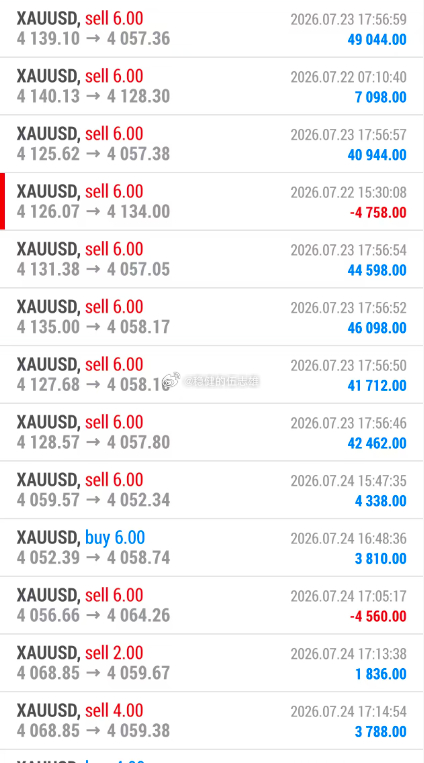Expand the sell trade opened at 4 135.00

(x=212, y=317)
